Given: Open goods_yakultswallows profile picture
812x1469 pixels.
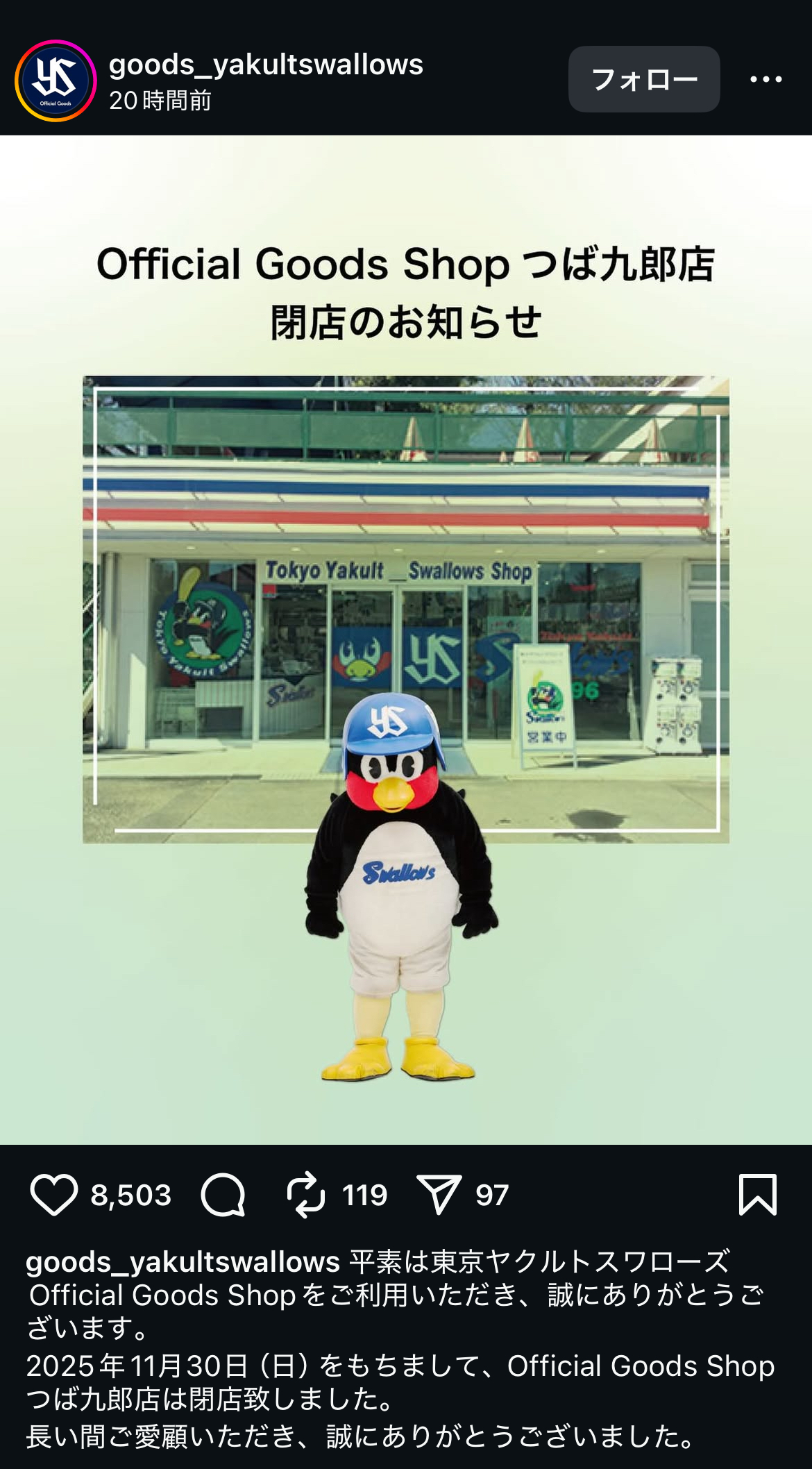Looking at the screenshot, I should coord(56,81).
